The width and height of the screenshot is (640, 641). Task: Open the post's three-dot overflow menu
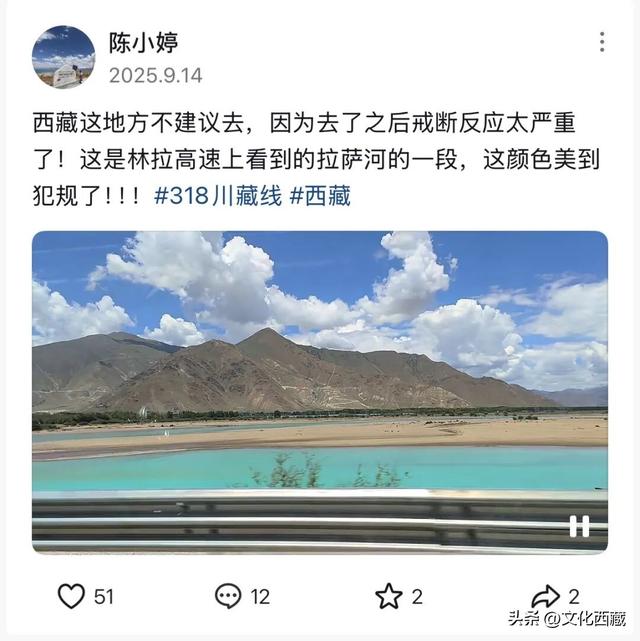pyautogui.click(x=601, y=42)
